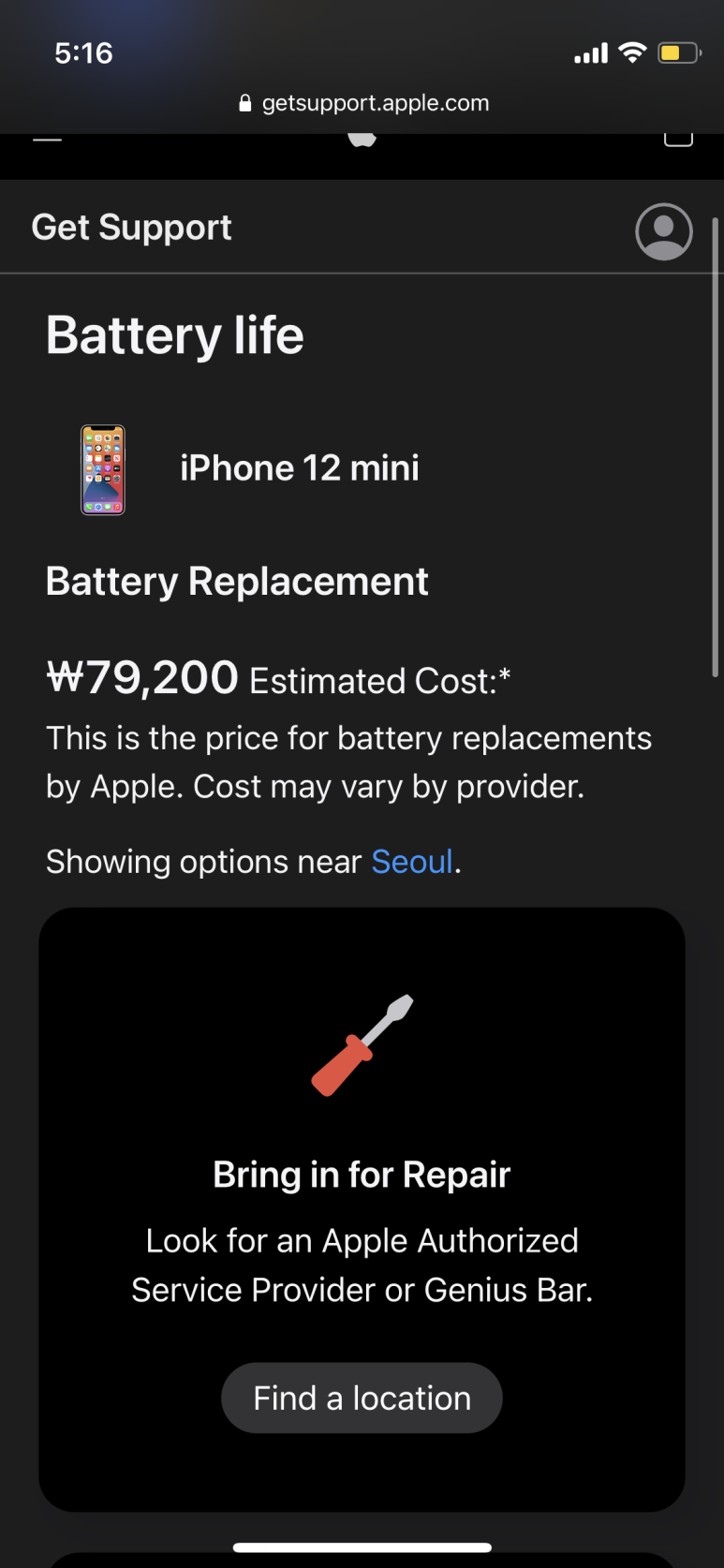The width and height of the screenshot is (724, 1568).
Task: Tap the Find a location button
Action: point(362,1398)
